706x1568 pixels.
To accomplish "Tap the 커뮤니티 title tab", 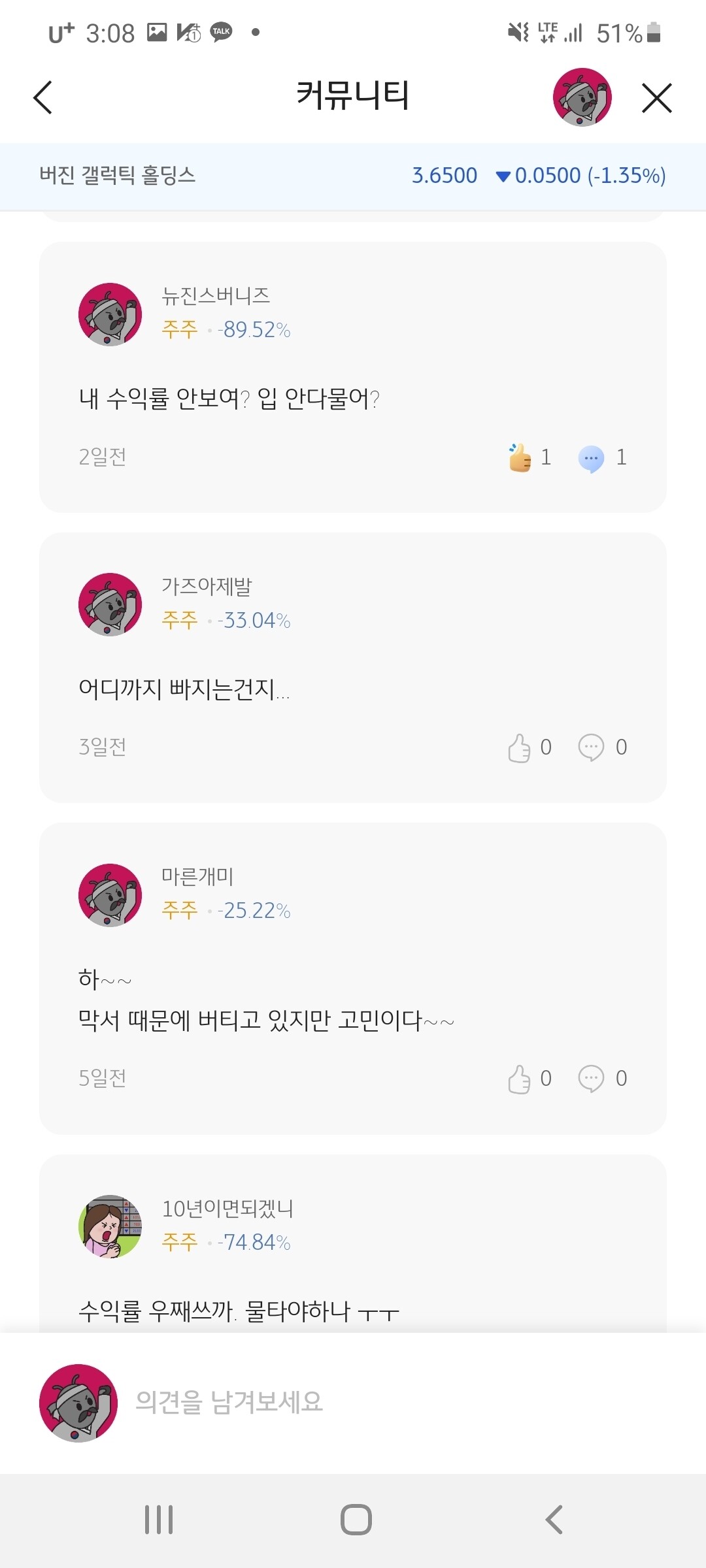I will (353, 97).
